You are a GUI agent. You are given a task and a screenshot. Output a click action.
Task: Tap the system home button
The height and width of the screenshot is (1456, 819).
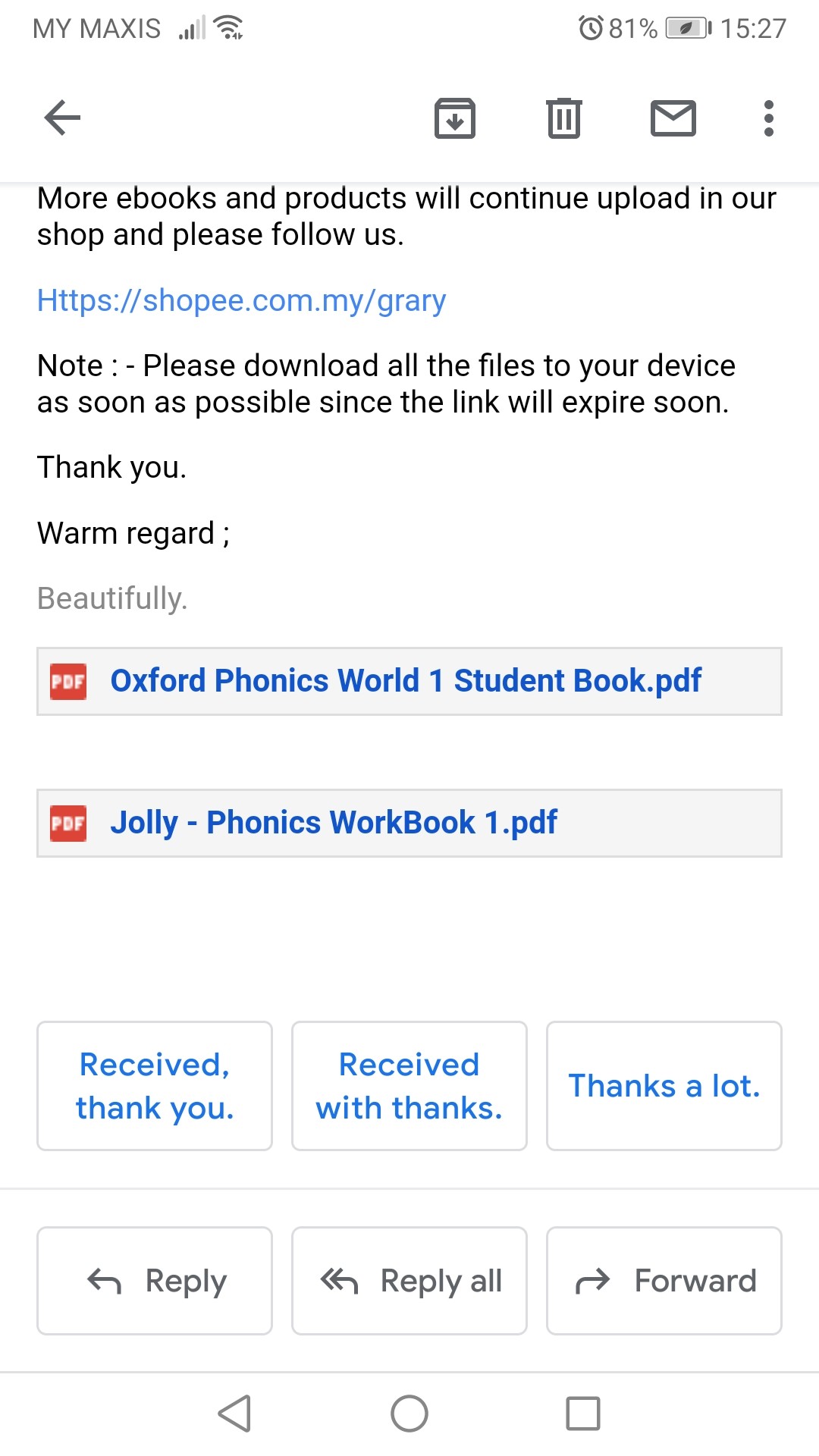tap(409, 1414)
